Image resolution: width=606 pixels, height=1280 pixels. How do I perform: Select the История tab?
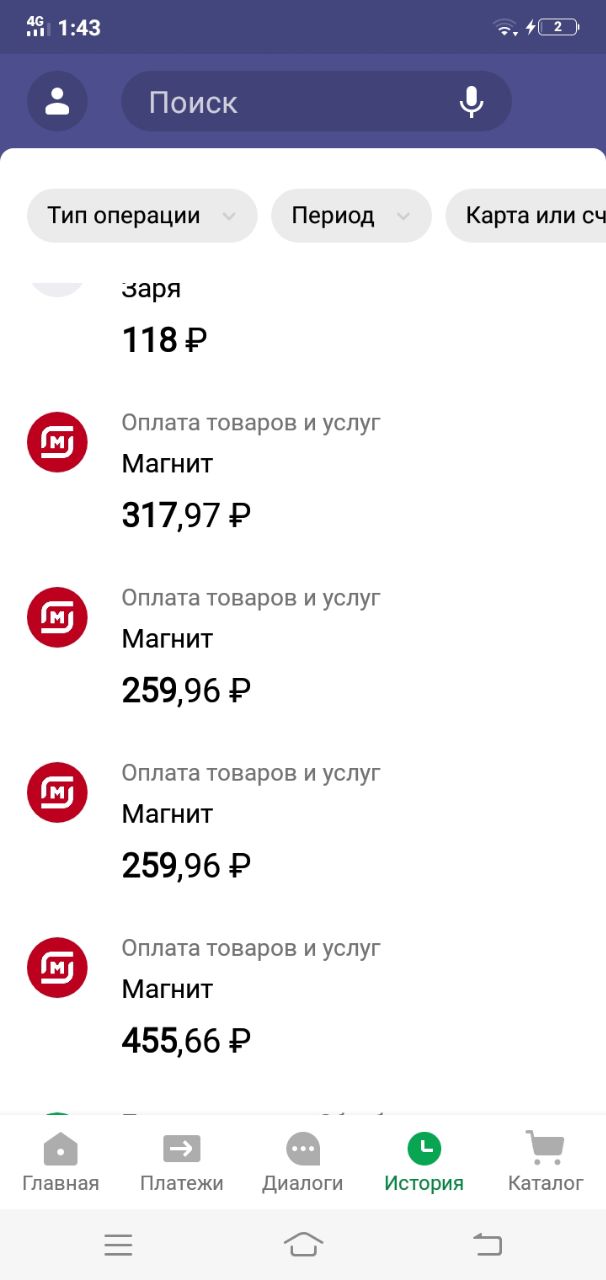[424, 1162]
